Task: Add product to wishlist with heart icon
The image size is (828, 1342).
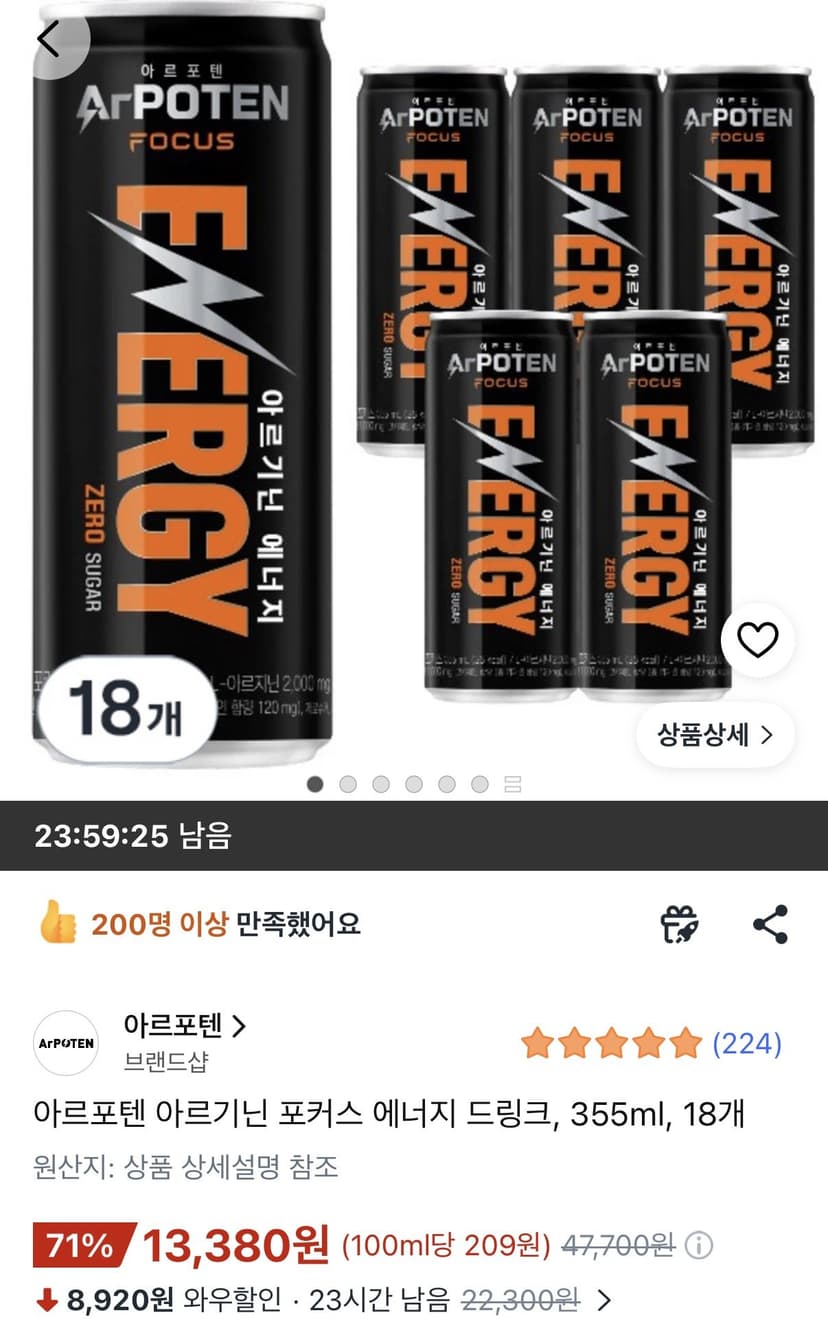Action: click(x=757, y=640)
